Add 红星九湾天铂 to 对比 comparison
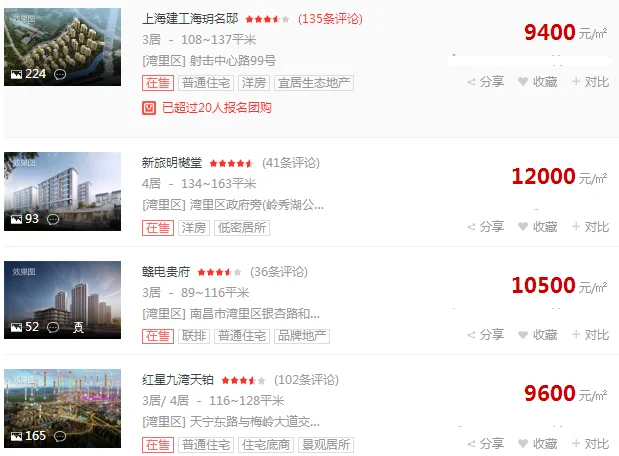This screenshot has width=619, height=456. point(590,443)
